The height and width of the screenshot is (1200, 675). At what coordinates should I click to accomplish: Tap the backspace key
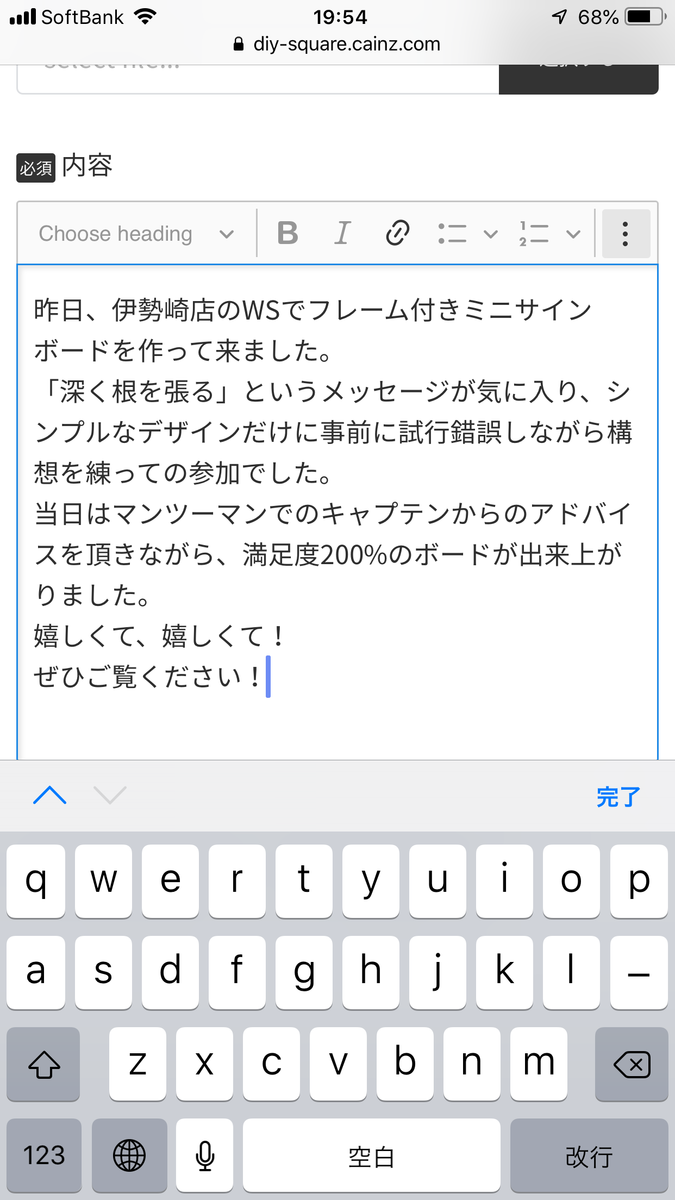coord(630,1064)
